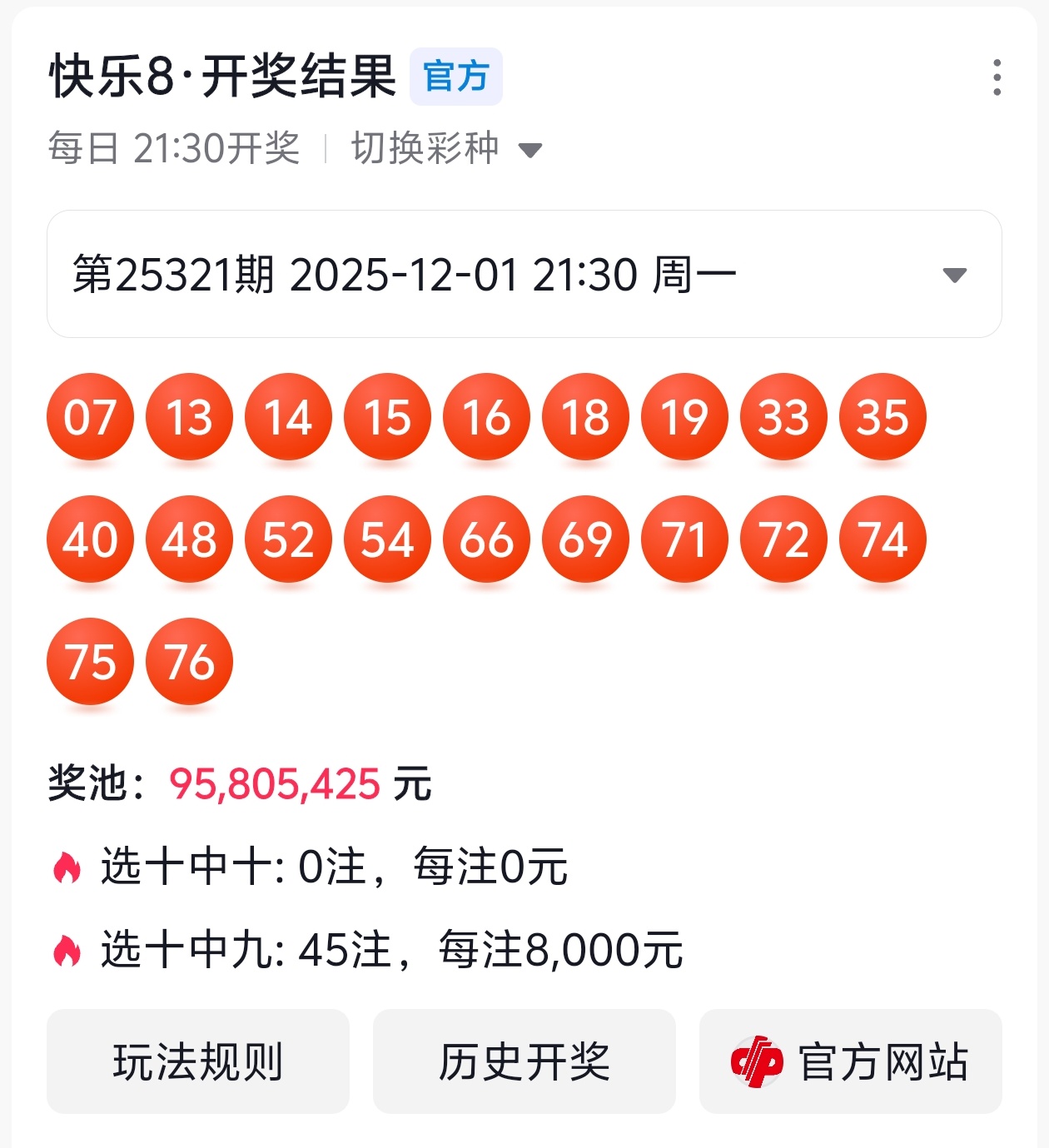
Task: View 历史开奖 past draw results
Action: [524, 1061]
